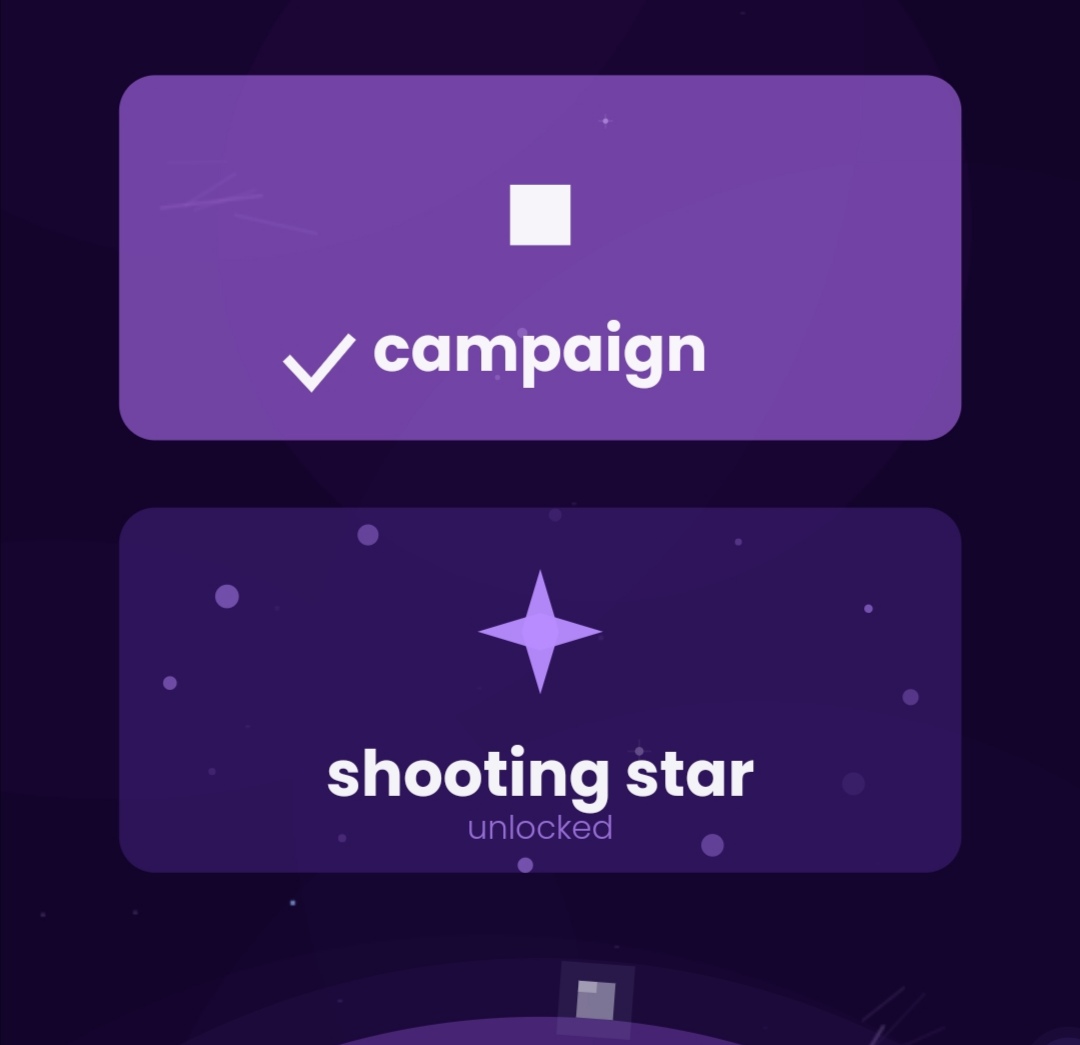
Task: Open the shooting star mode card
Action: tap(540, 690)
